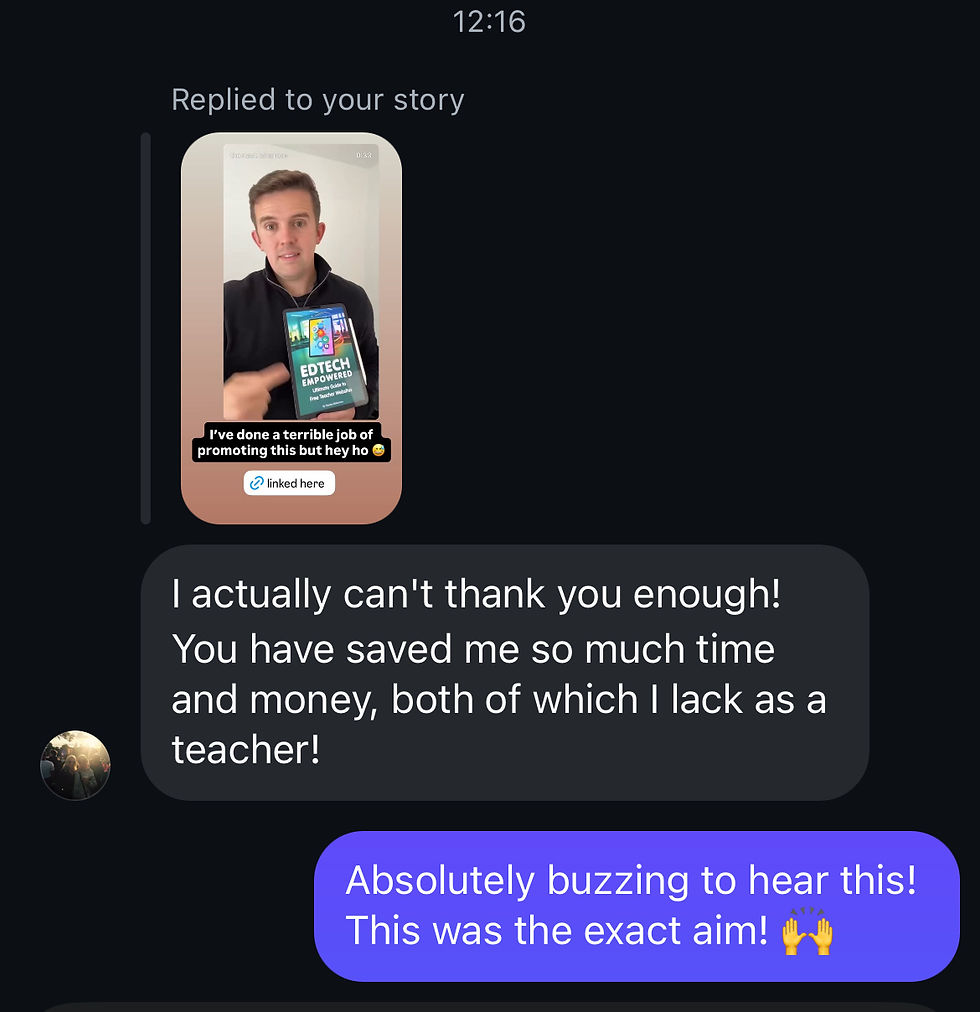The image size is (980, 1012).
Task: Tap the sender's profile picture
Action: point(75,765)
